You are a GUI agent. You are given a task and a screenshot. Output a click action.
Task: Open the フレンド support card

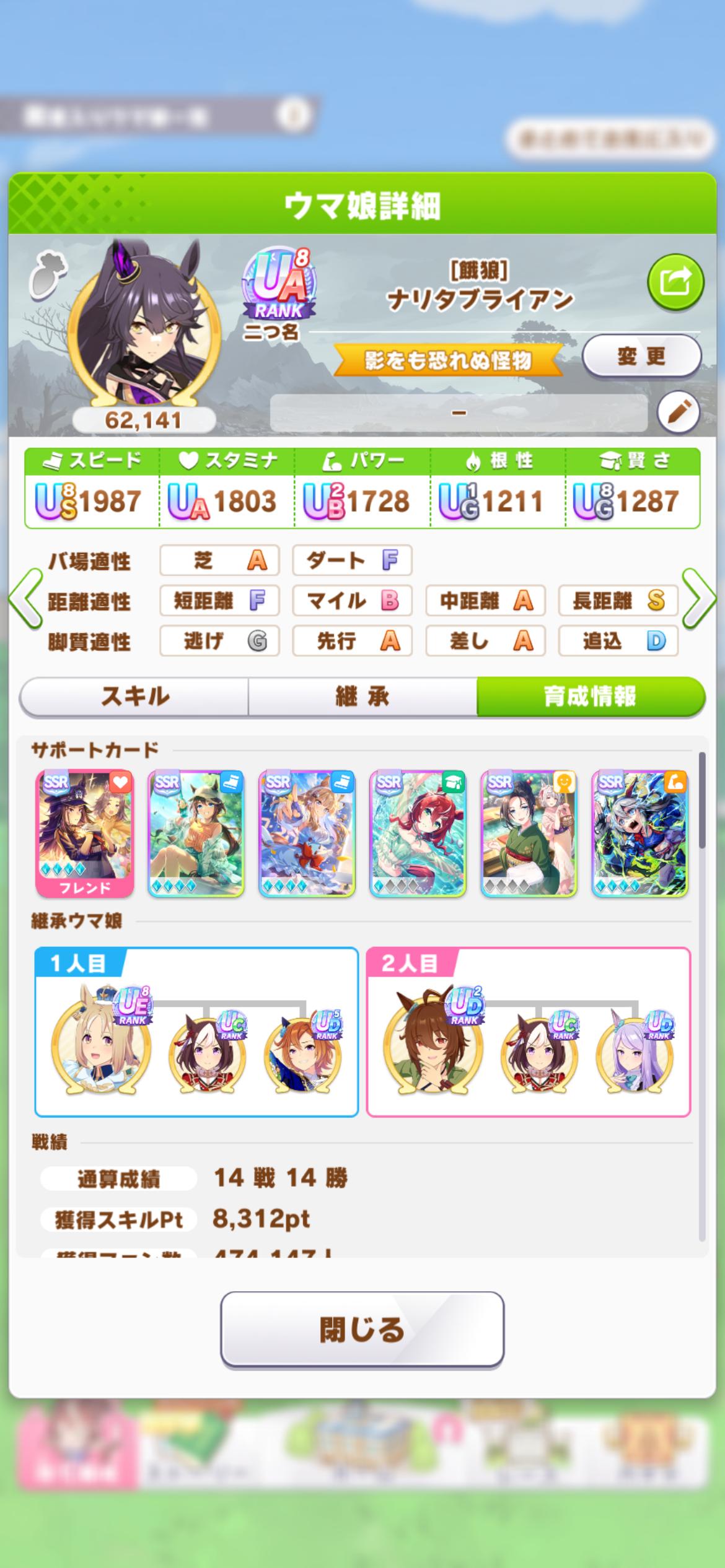(x=85, y=834)
